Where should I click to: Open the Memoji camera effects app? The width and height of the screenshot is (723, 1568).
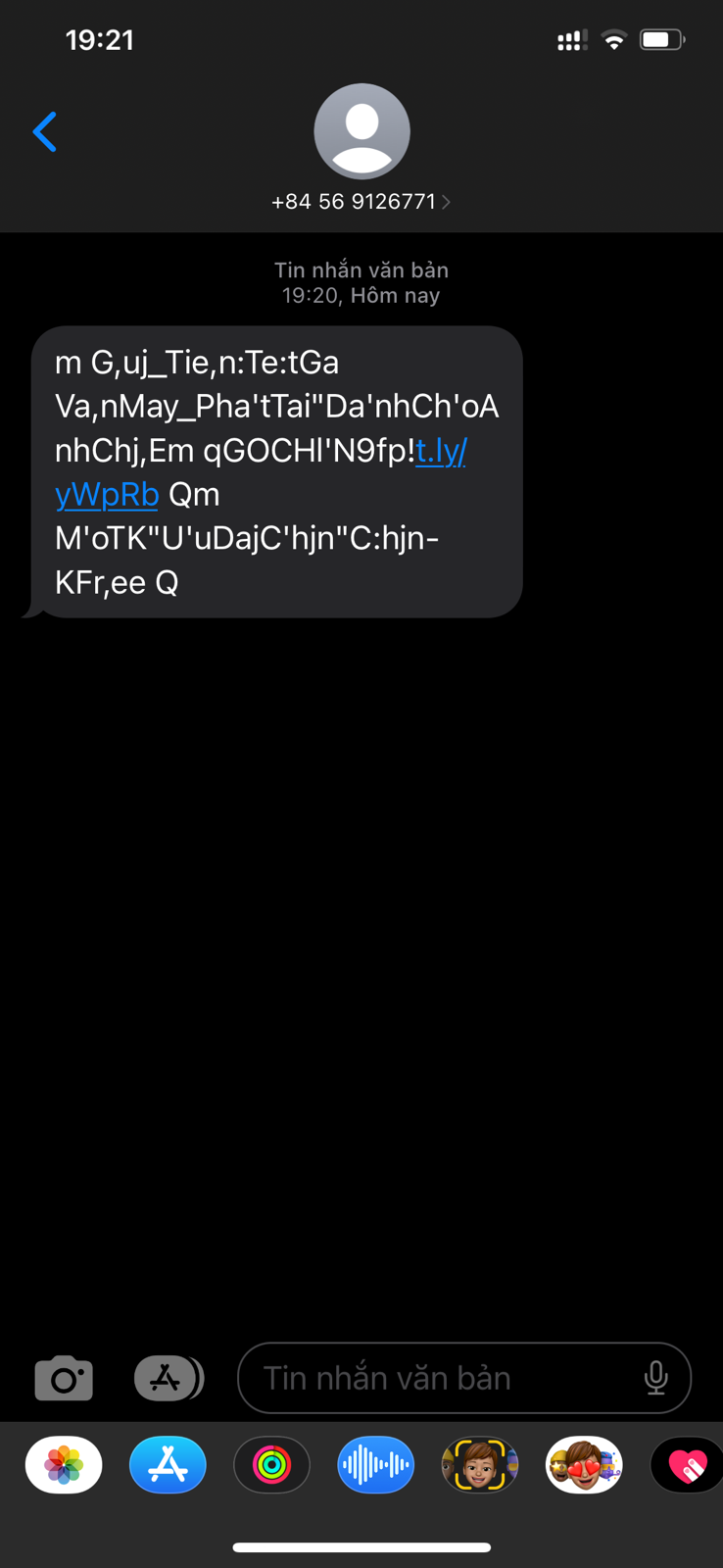(x=479, y=1465)
